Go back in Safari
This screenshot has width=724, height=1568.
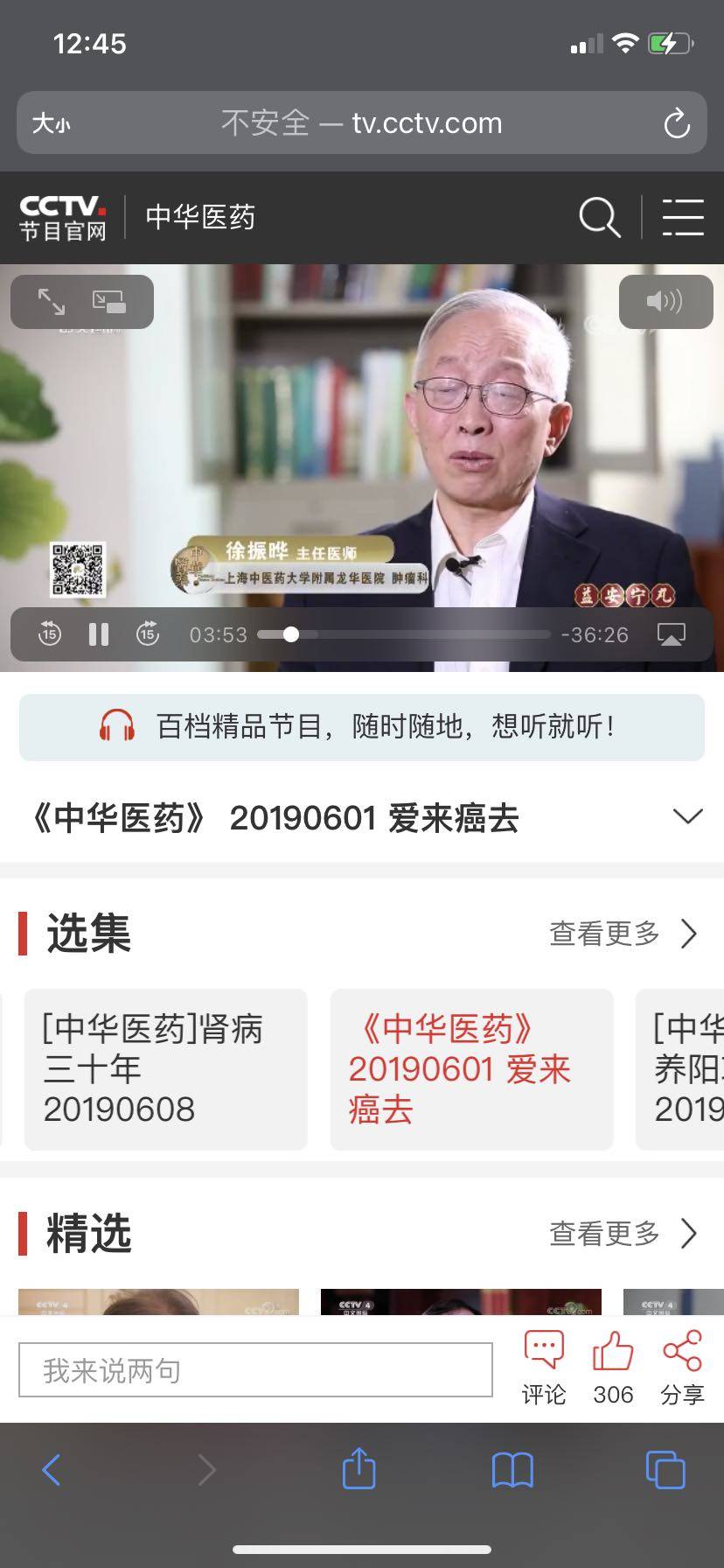pyautogui.click(x=52, y=1469)
